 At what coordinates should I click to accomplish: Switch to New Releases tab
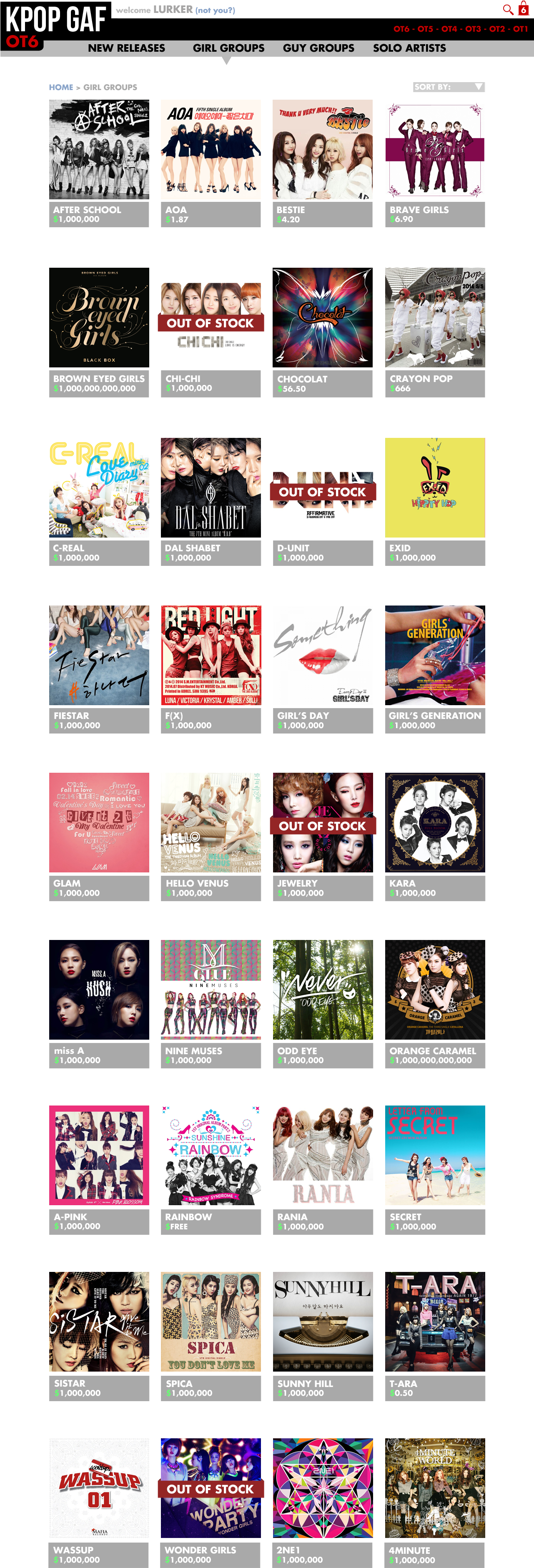(x=126, y=48)
